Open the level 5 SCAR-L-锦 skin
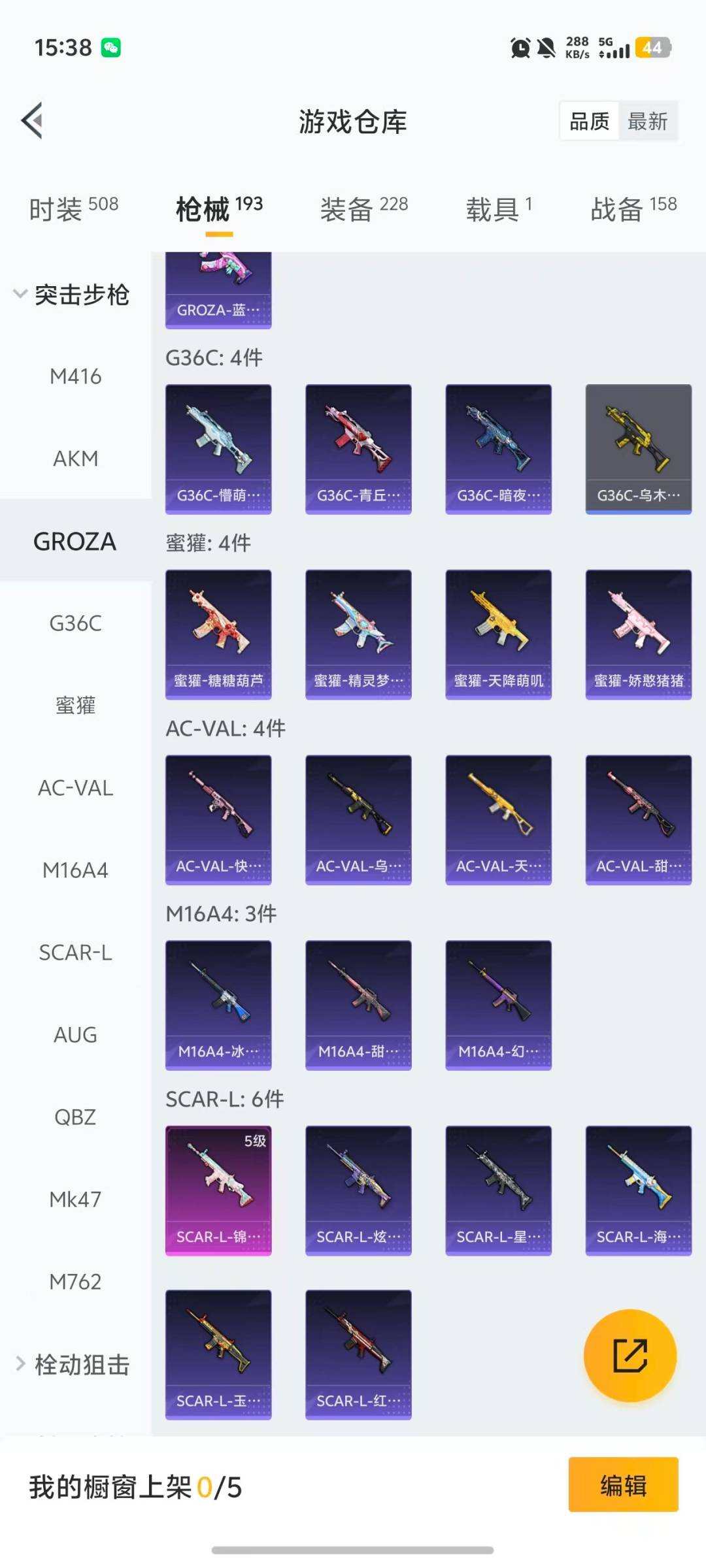This screenshot has width=706, height=1568. click(x=218, y=1189)
